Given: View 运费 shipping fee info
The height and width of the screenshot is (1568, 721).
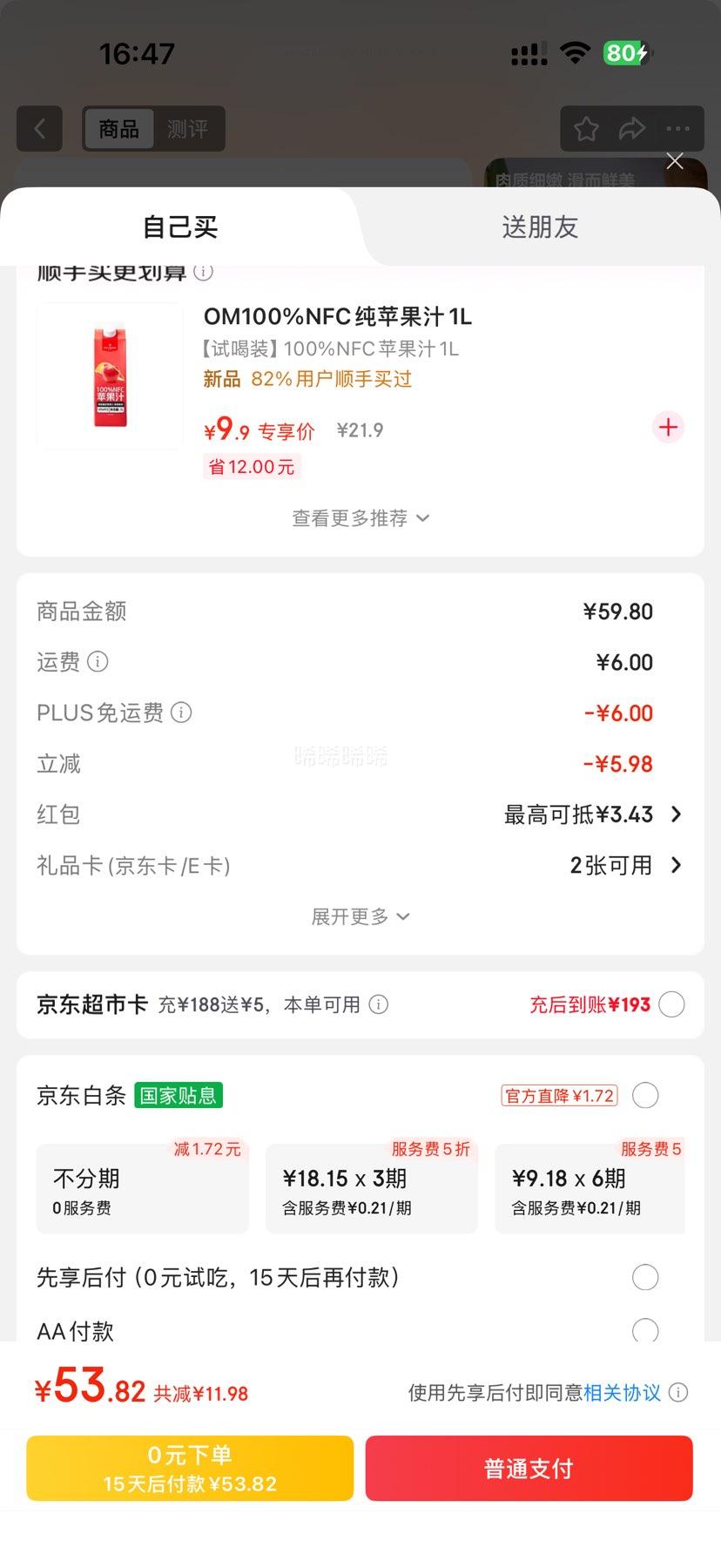Looking at the screenshot, I should [98, 662].
